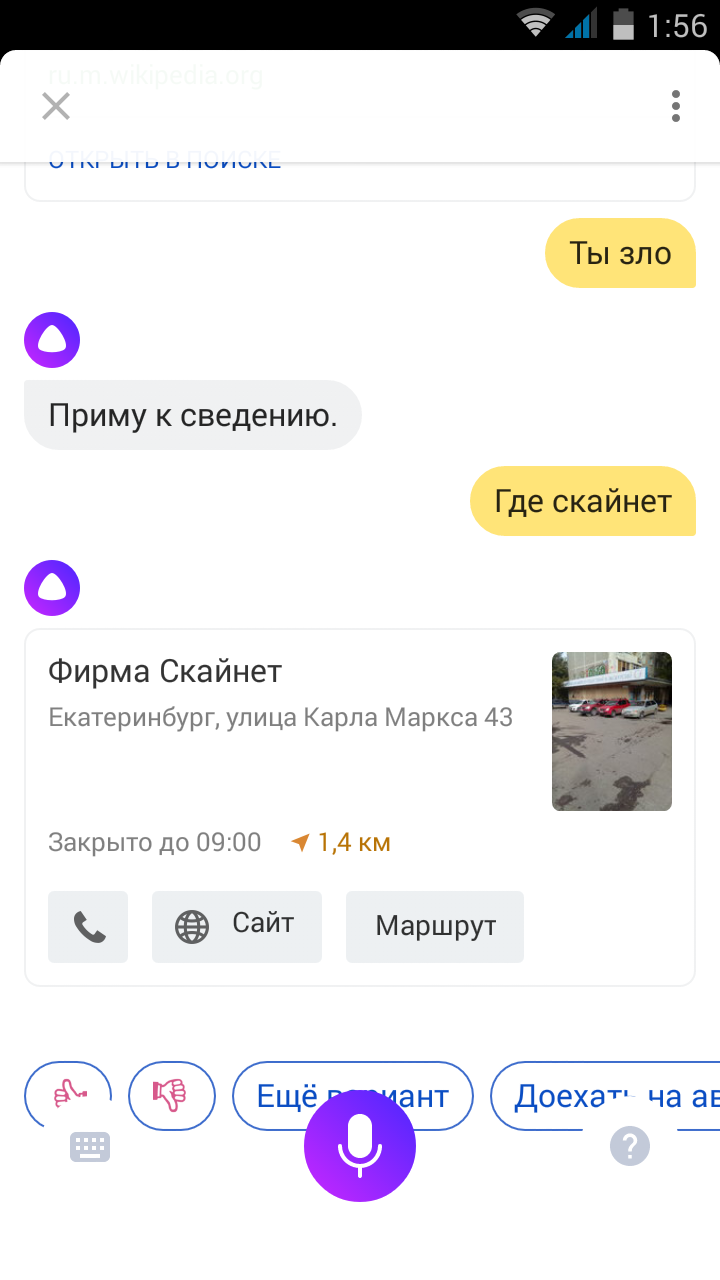The height and width of the screenshot is (1280, 720).
Task: Open the Сайт button
Action: click(x=237, y=926)
